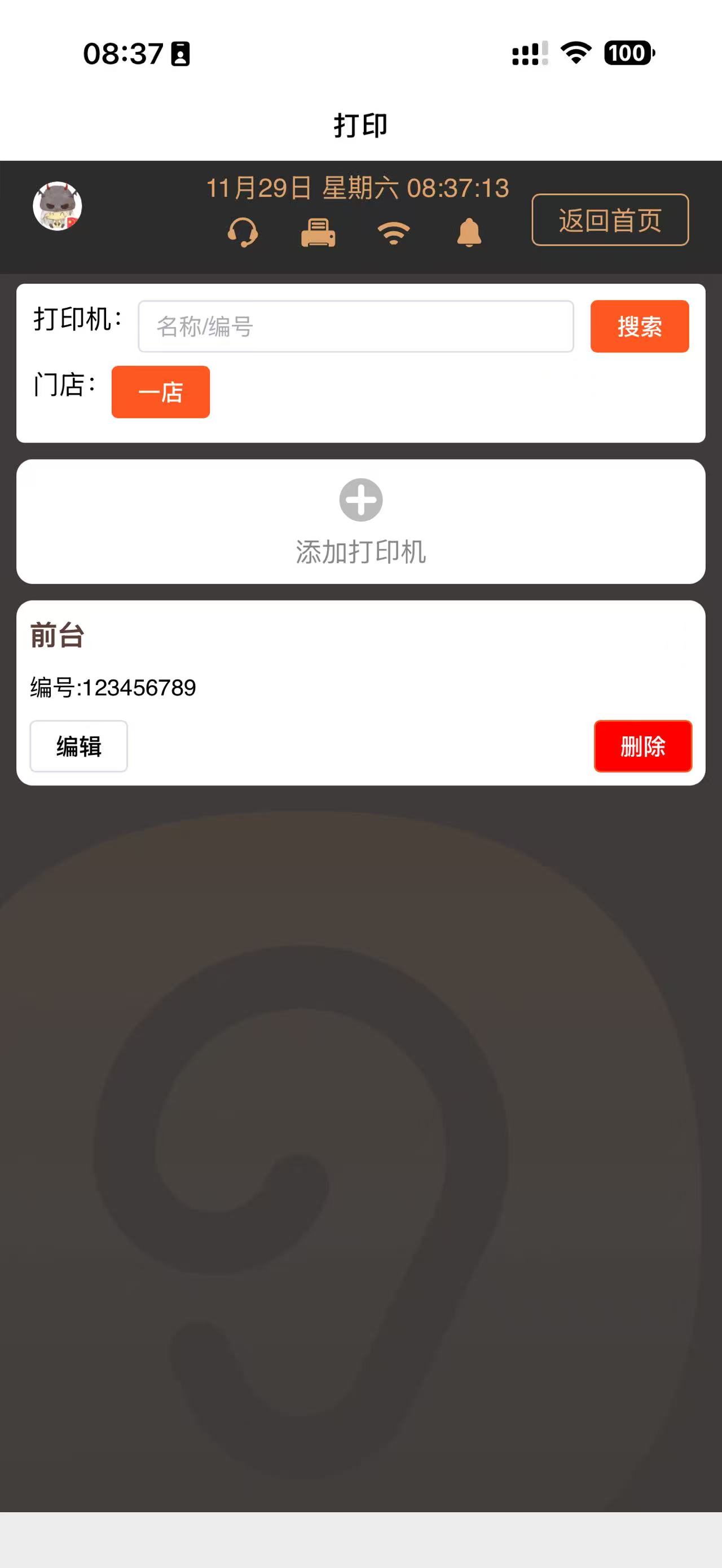This screenshot has height=1568, width=722.
Task: Edit the 前台 printer
Action: coord(78,747)
